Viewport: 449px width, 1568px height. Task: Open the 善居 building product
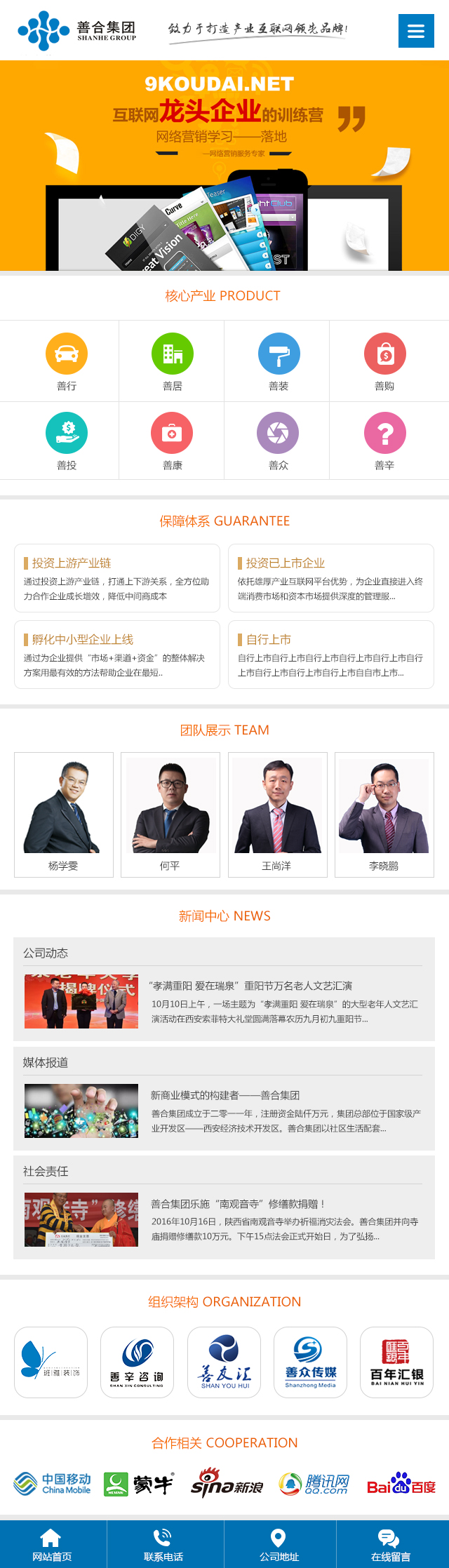[173, 361]
